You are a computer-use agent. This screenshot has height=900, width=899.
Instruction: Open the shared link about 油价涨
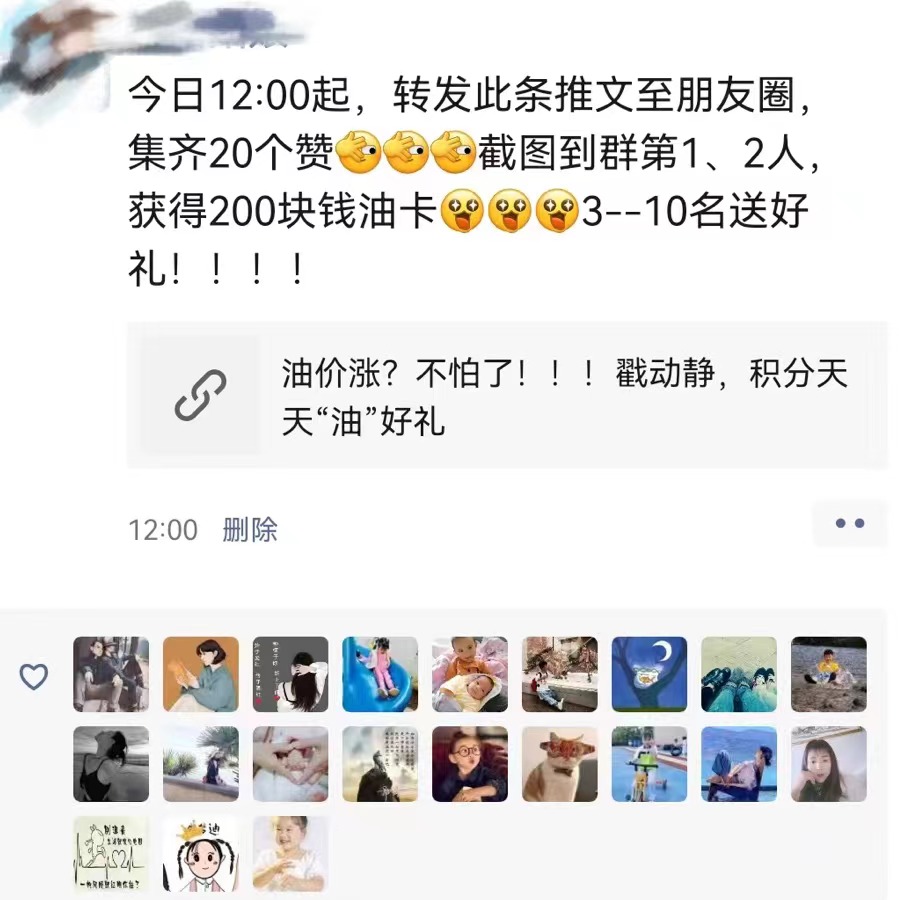506,396
